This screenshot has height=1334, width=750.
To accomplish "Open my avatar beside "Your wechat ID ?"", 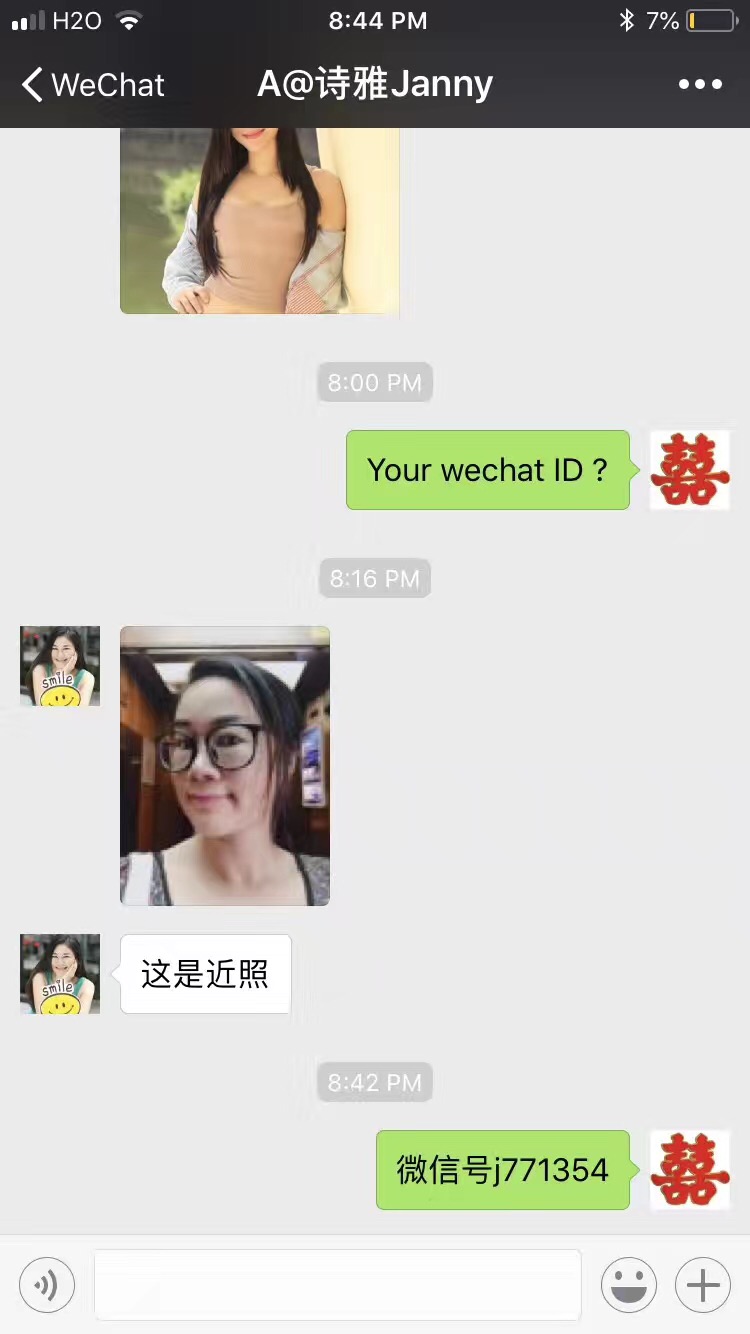I will (x=690, y=470).
